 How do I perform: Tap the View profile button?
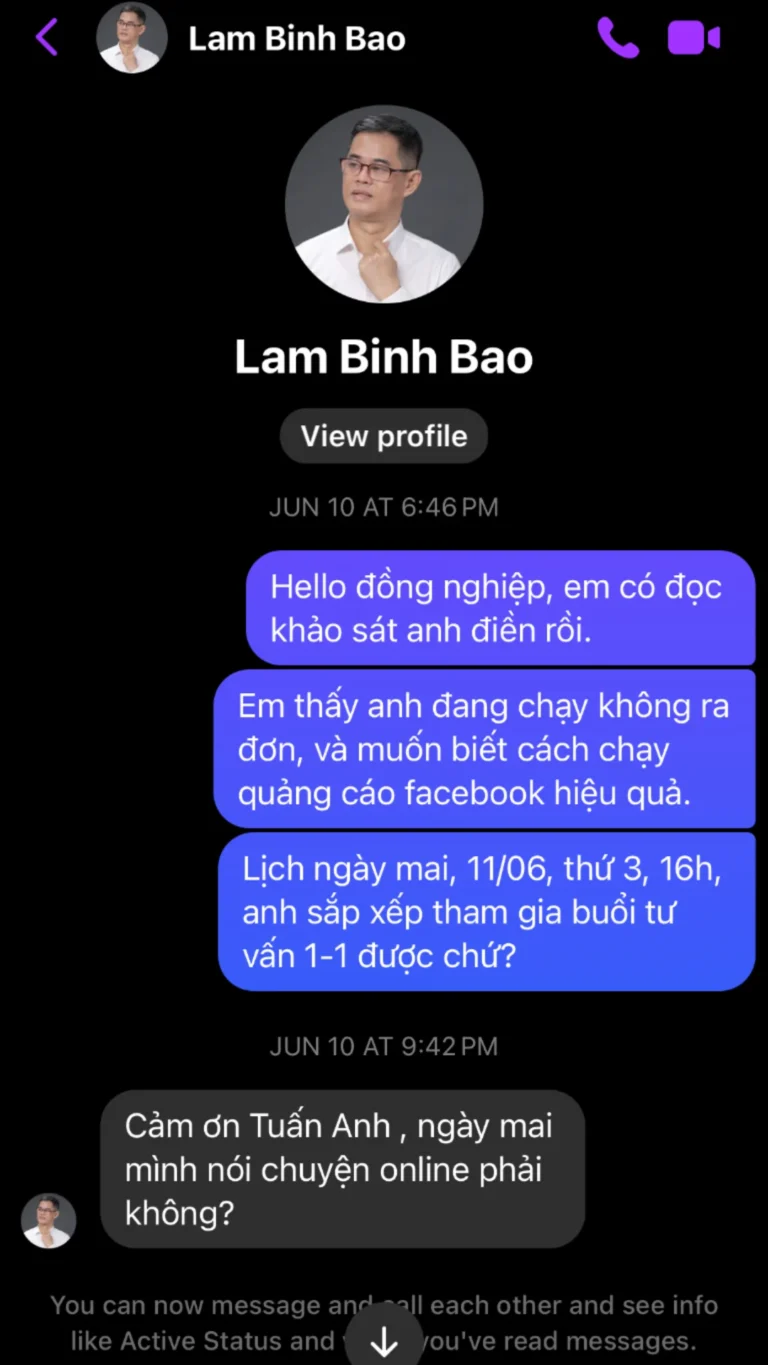384,436
